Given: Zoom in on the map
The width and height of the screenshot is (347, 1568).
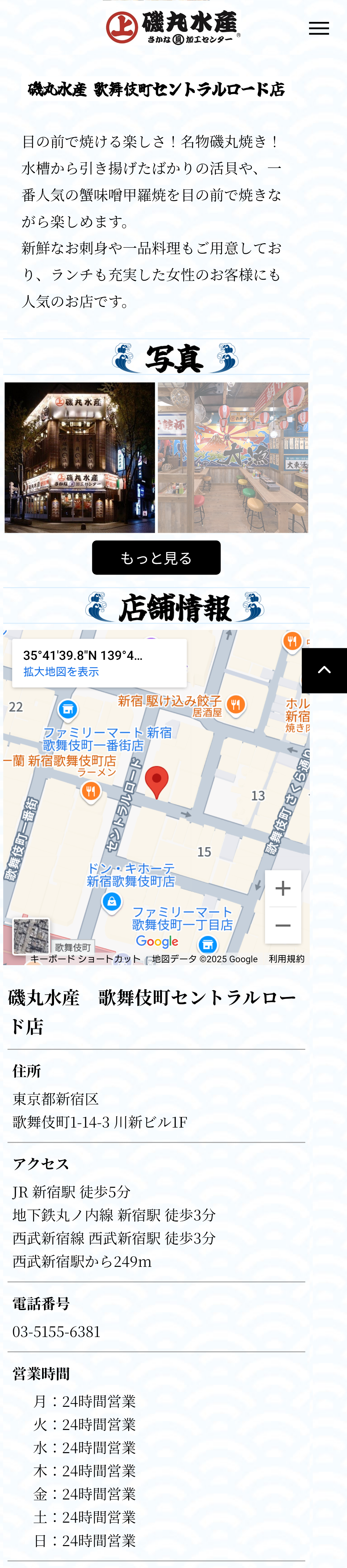Looking at the screenshot, I should point(283,888).
